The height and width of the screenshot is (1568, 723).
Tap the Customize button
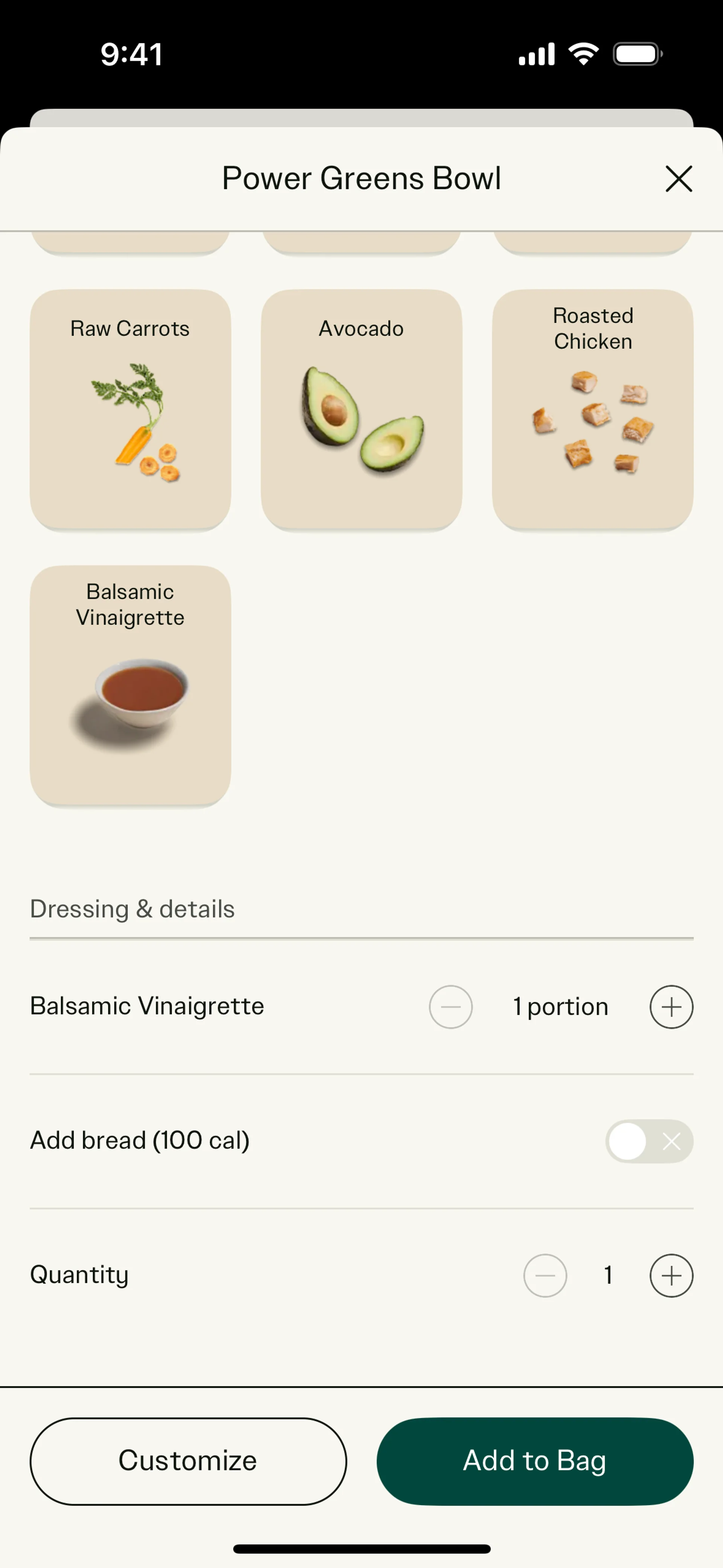click(188, 1461)
